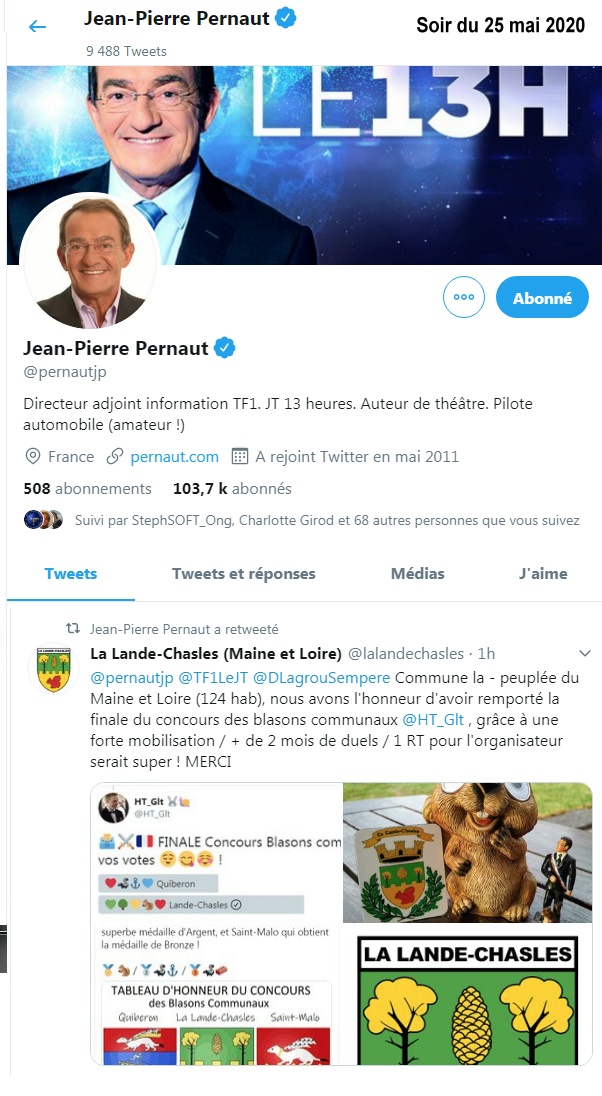Enlarge Jean-Pierre Pernaut's profile photo

(x=89, y=260)
